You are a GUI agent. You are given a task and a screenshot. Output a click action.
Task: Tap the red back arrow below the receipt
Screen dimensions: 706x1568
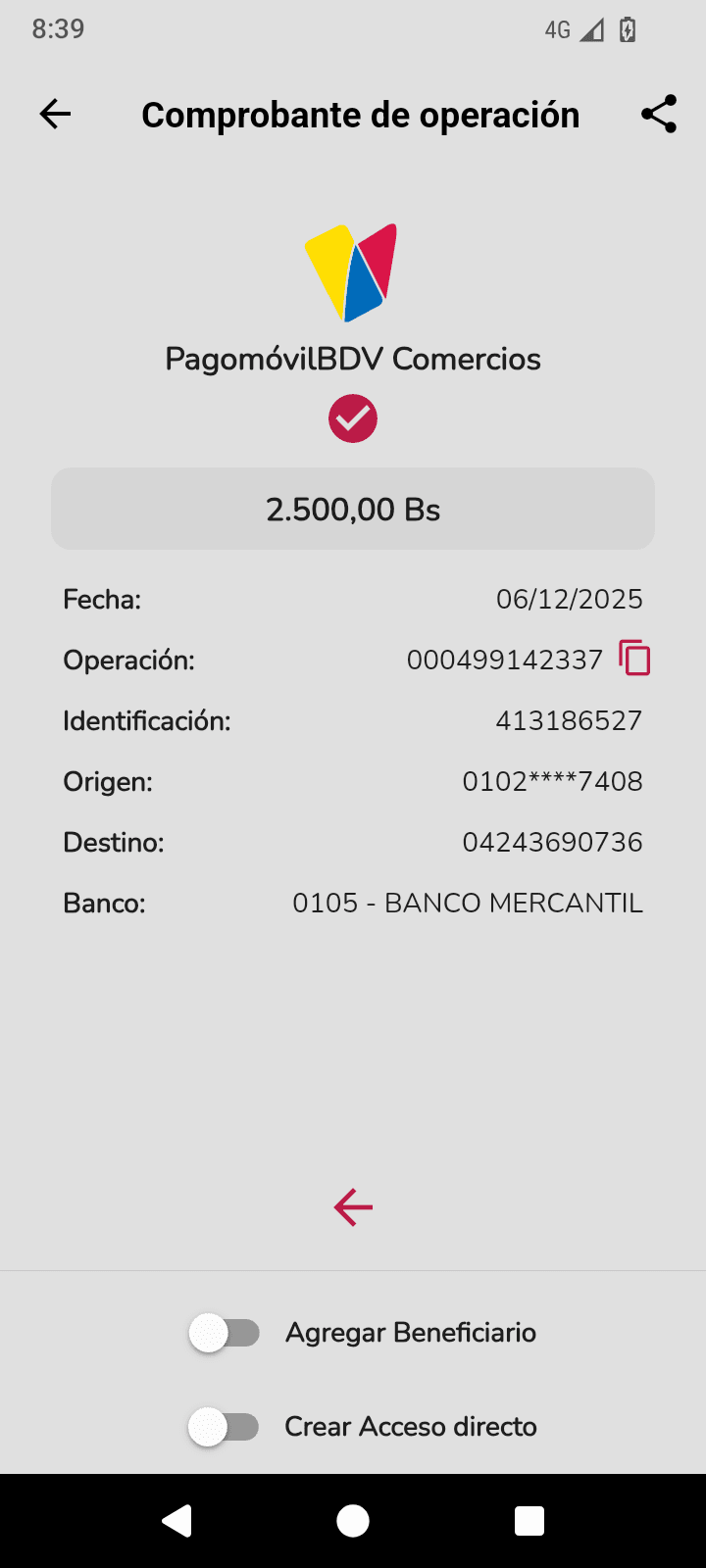353,1207
